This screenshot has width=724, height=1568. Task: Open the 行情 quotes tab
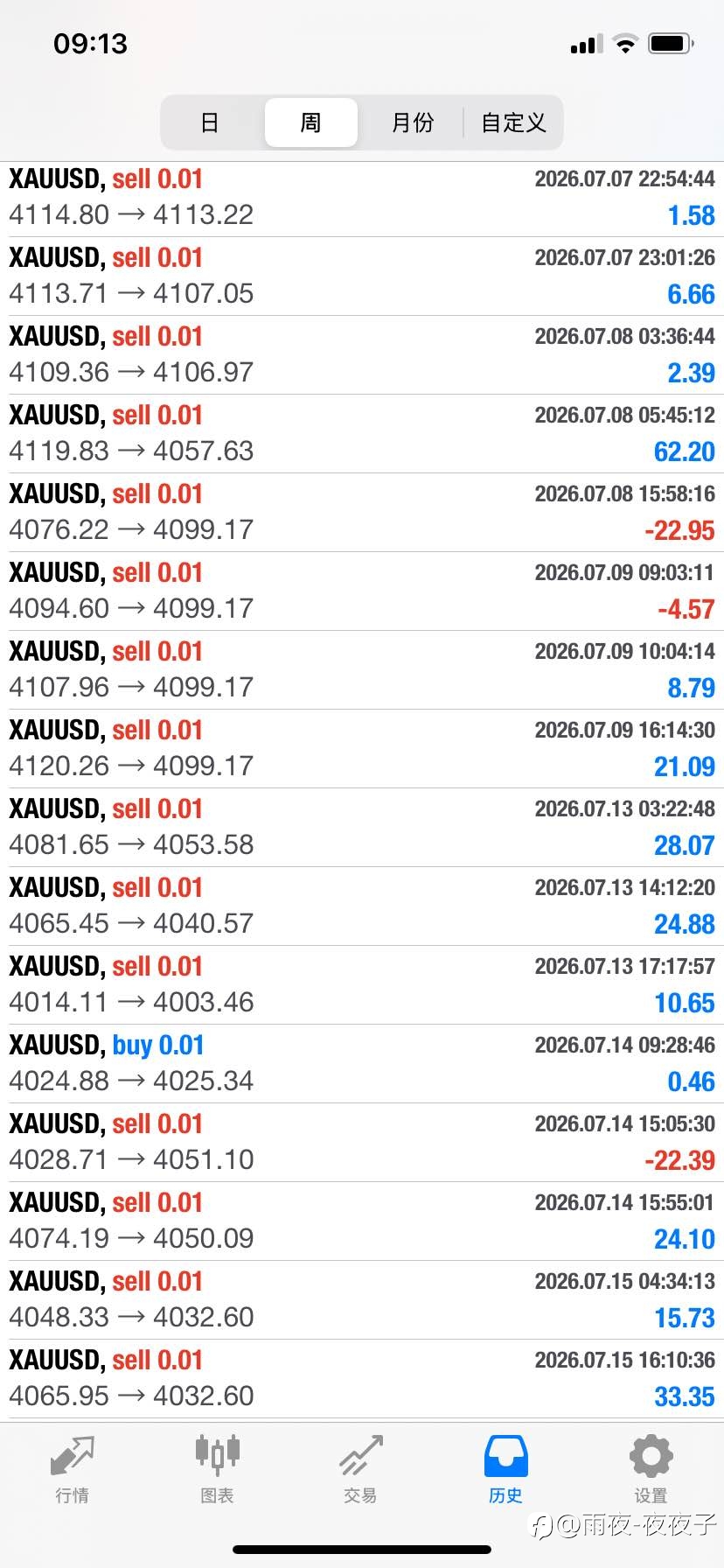pyautogui.click(x=72, y=1470)
